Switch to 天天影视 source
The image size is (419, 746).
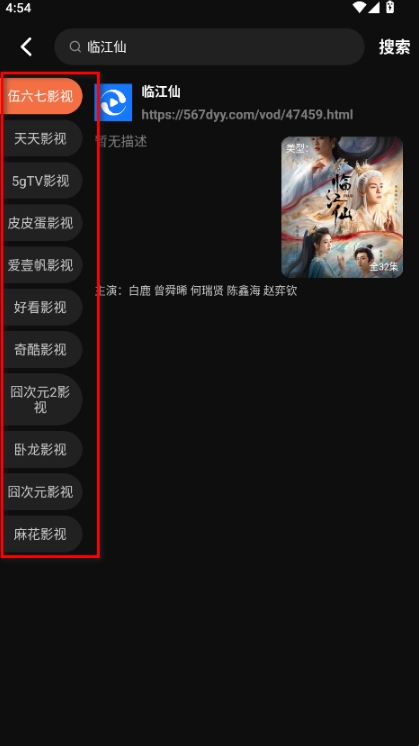[41, 138]
